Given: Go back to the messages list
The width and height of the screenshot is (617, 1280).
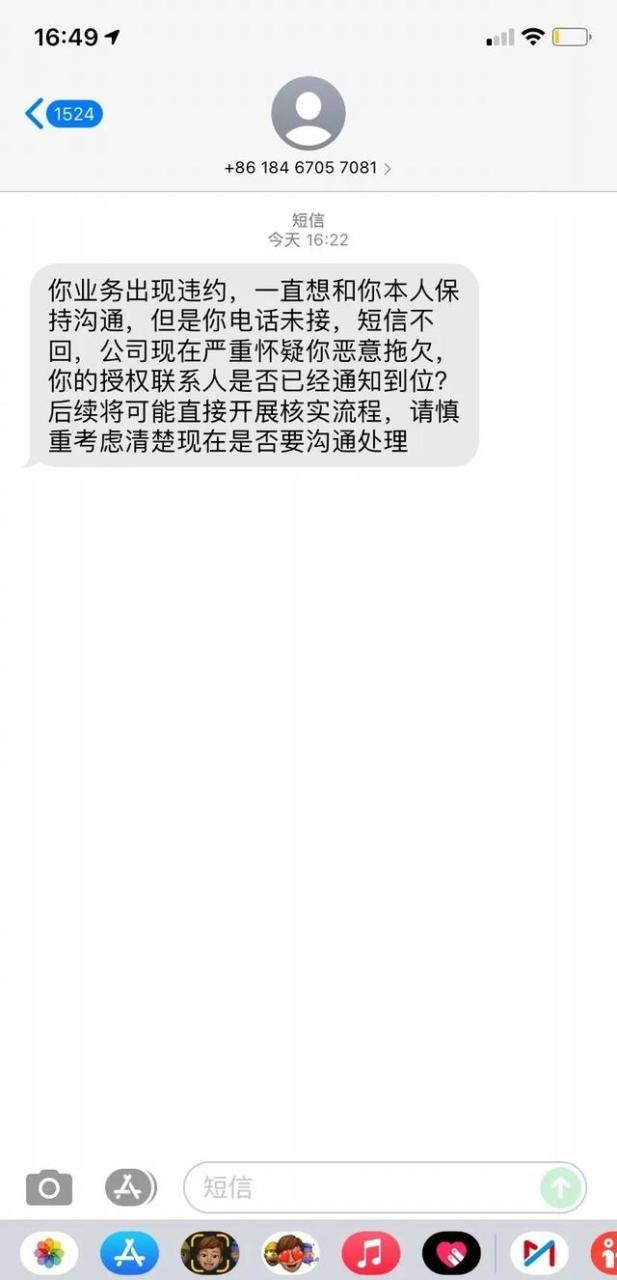Looking at the screenshot, I should point(63,113).
